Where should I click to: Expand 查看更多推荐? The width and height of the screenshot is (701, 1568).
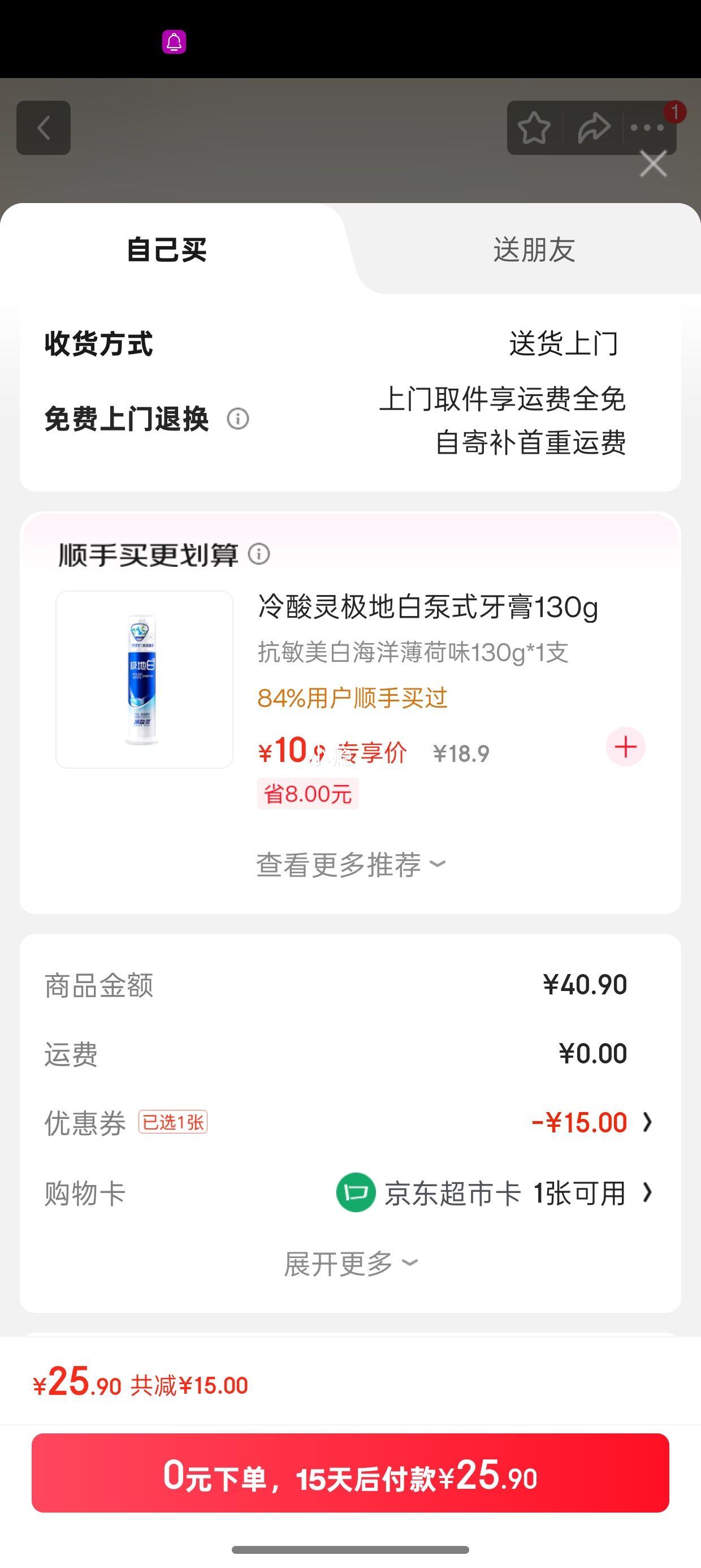click(x=350, y=864)
